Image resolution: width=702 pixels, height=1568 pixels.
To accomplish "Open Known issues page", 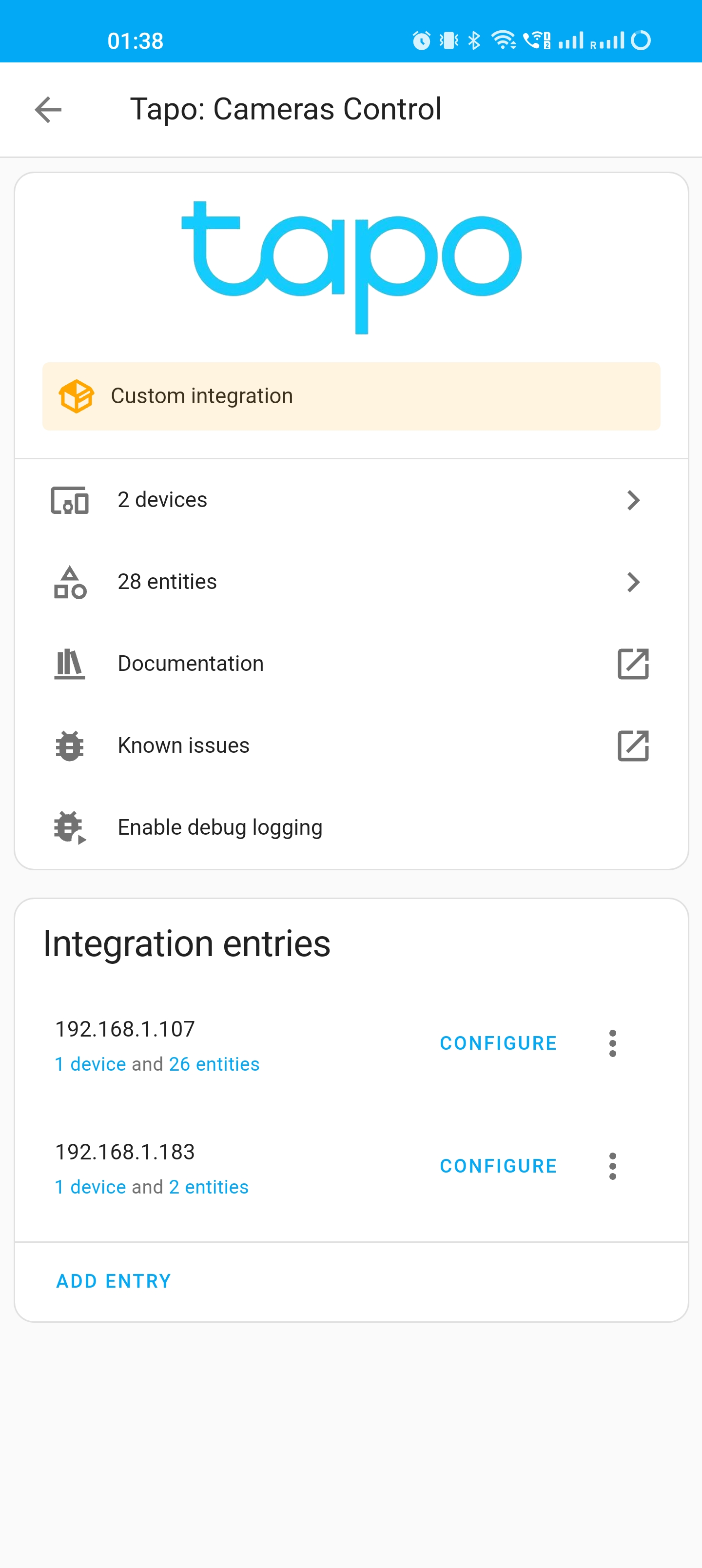I will point(351,745).
